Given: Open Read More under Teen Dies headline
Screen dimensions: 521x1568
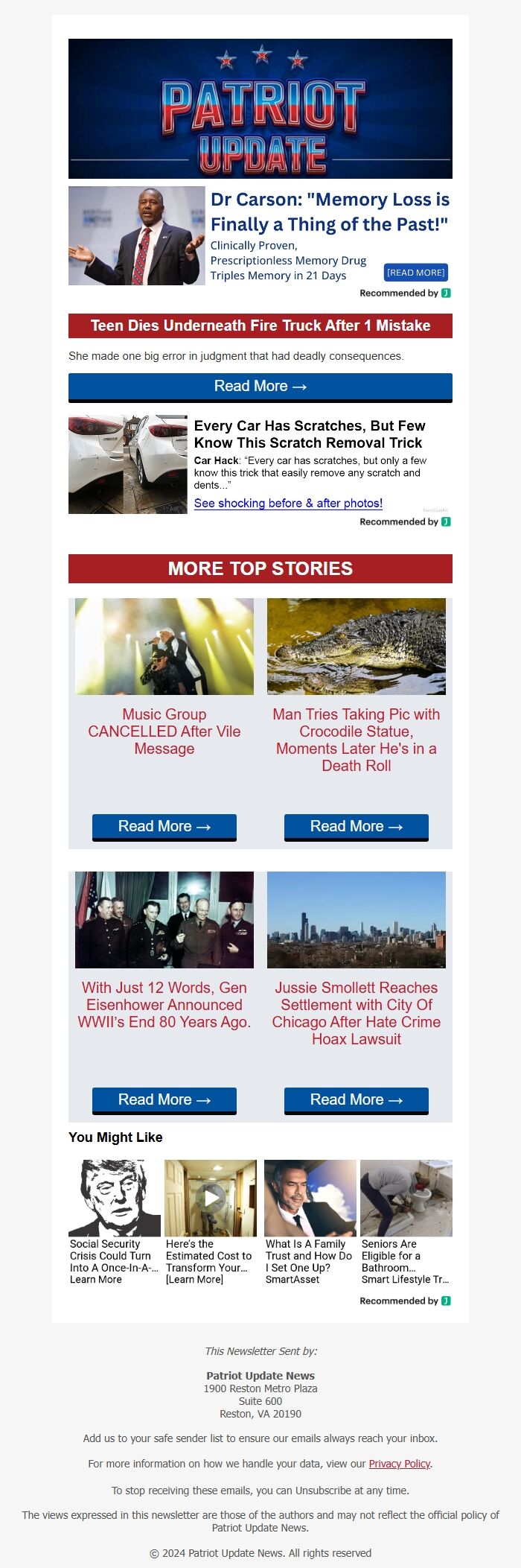Looking at the screenshot, I should coord(260,387).
